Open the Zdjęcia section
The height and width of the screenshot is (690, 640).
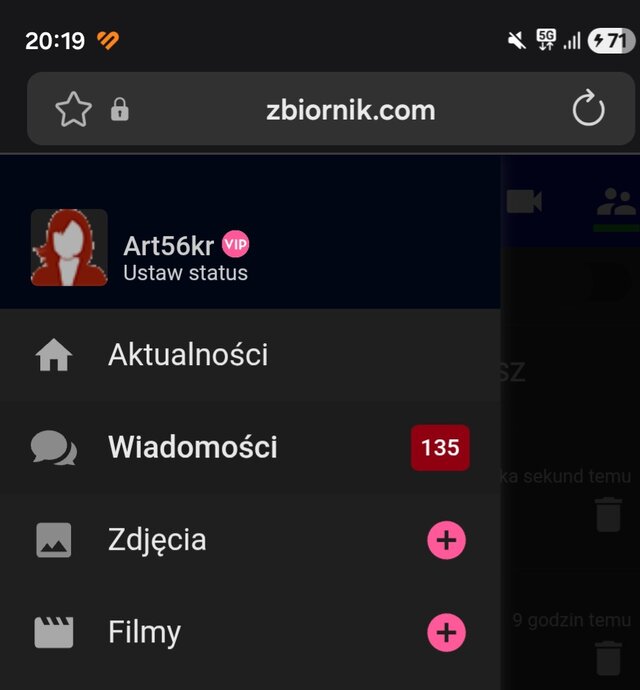tap(157, 540)
